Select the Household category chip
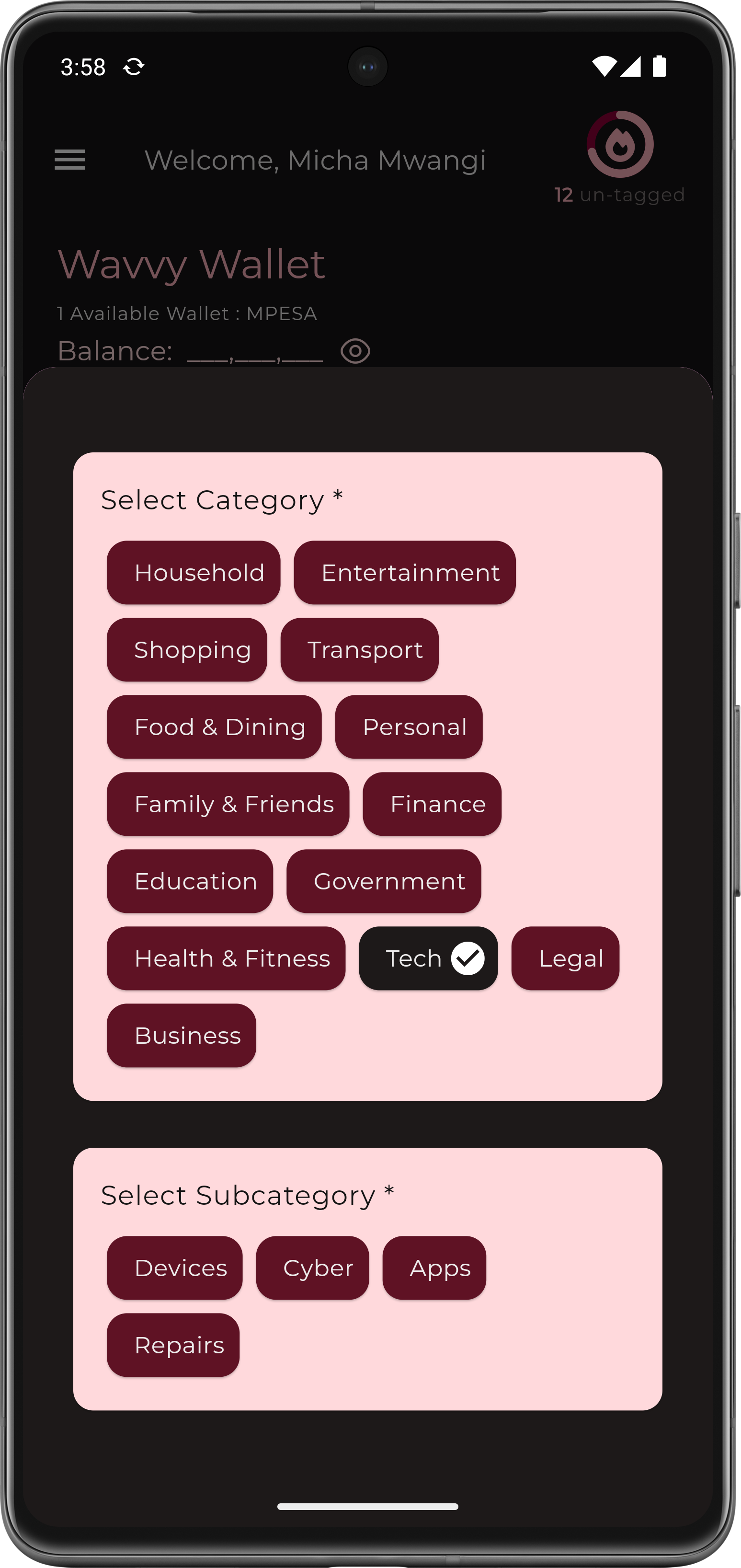This screenshot has height=1568, width=741. coord(194,572)
